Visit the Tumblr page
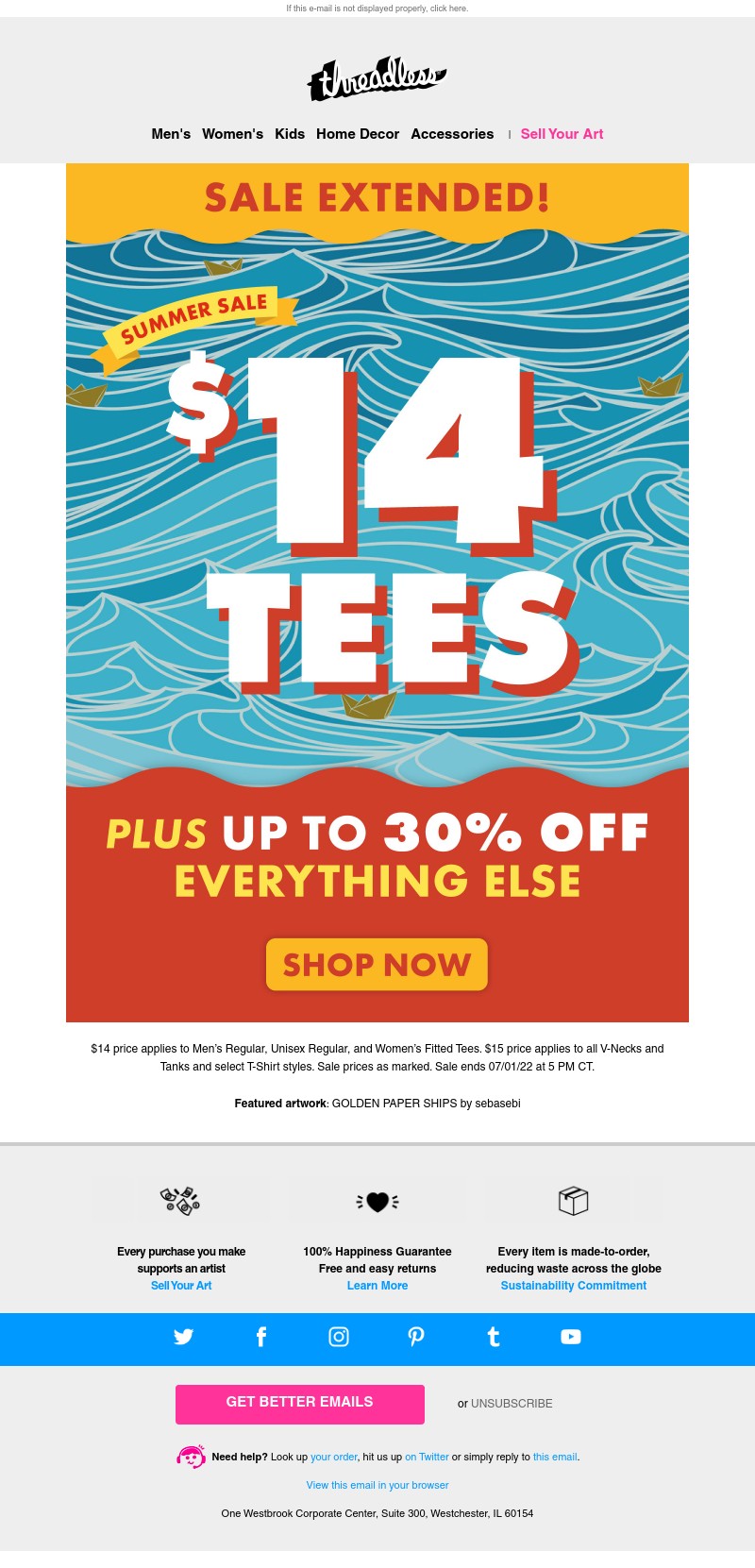This screenshot has width=755, height=1568. (x=493, y=1337)
